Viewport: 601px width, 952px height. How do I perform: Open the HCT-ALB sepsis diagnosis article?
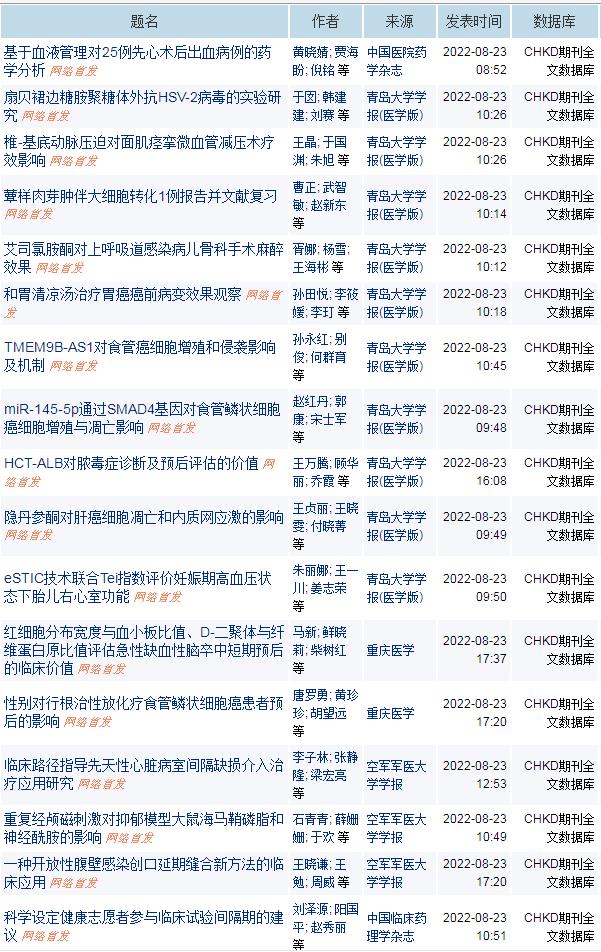[130, 463]
